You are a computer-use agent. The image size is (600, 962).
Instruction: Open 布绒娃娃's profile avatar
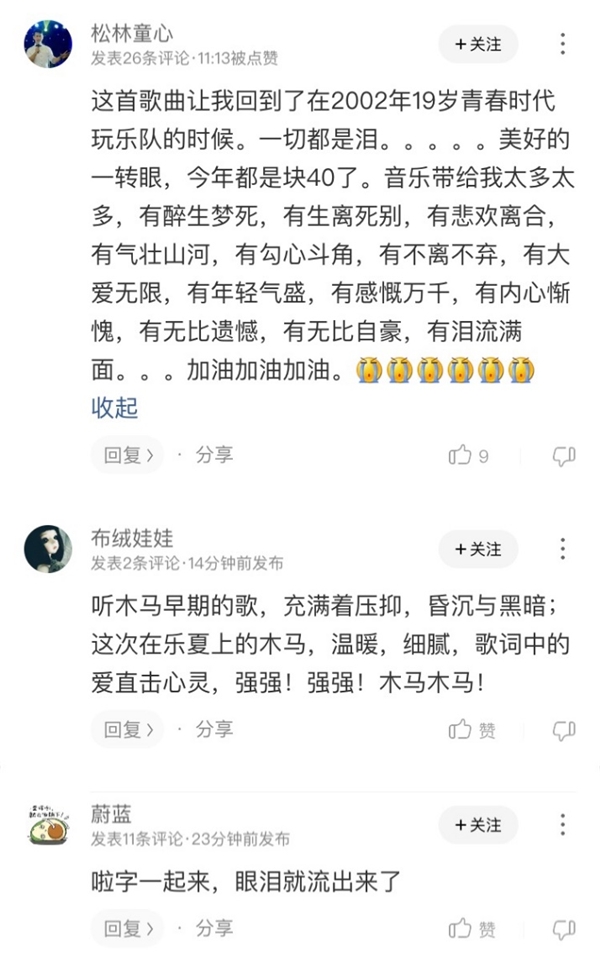point(48,549)
